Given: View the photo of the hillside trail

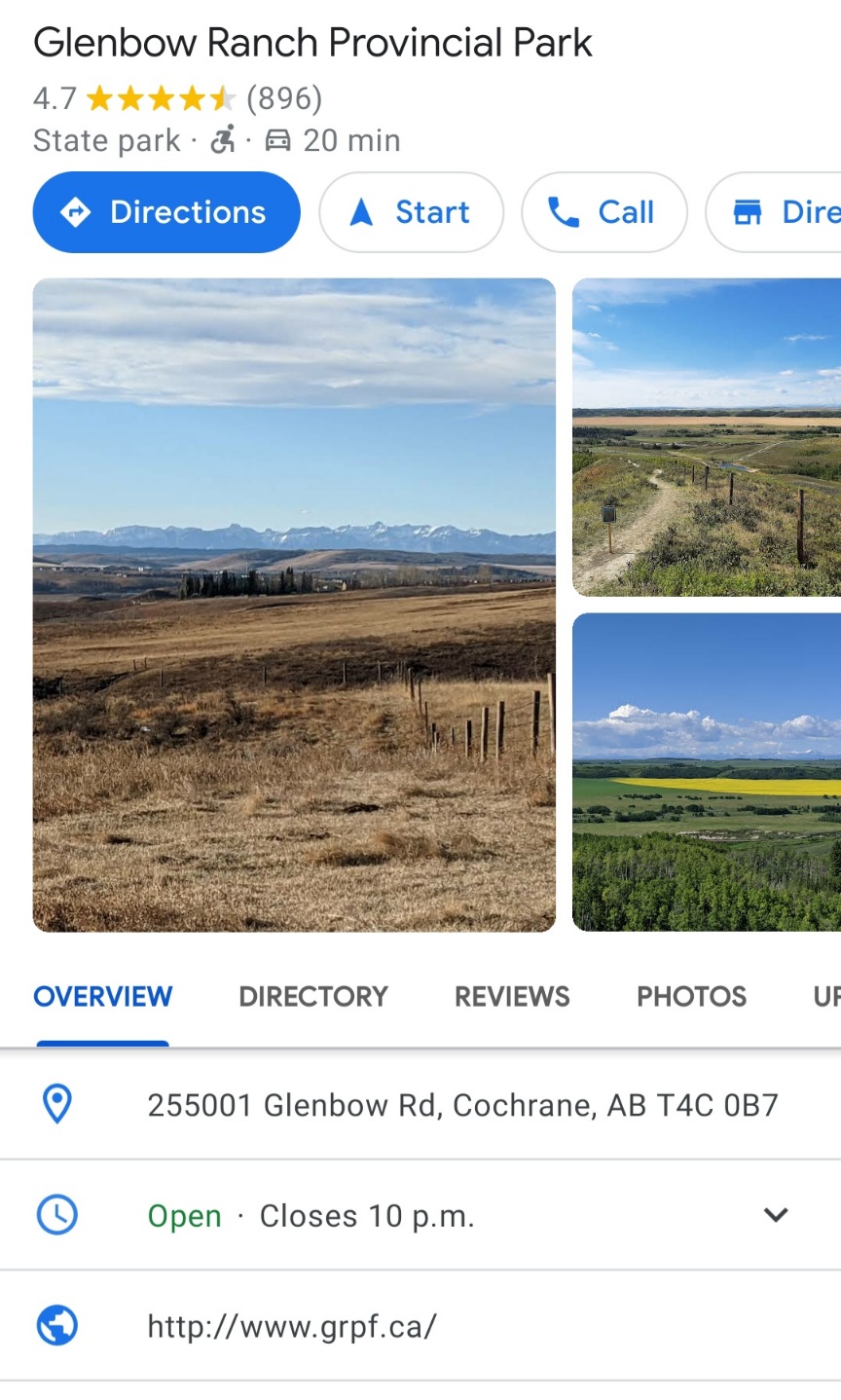Looking at the screenshot, I should [707, 437].
